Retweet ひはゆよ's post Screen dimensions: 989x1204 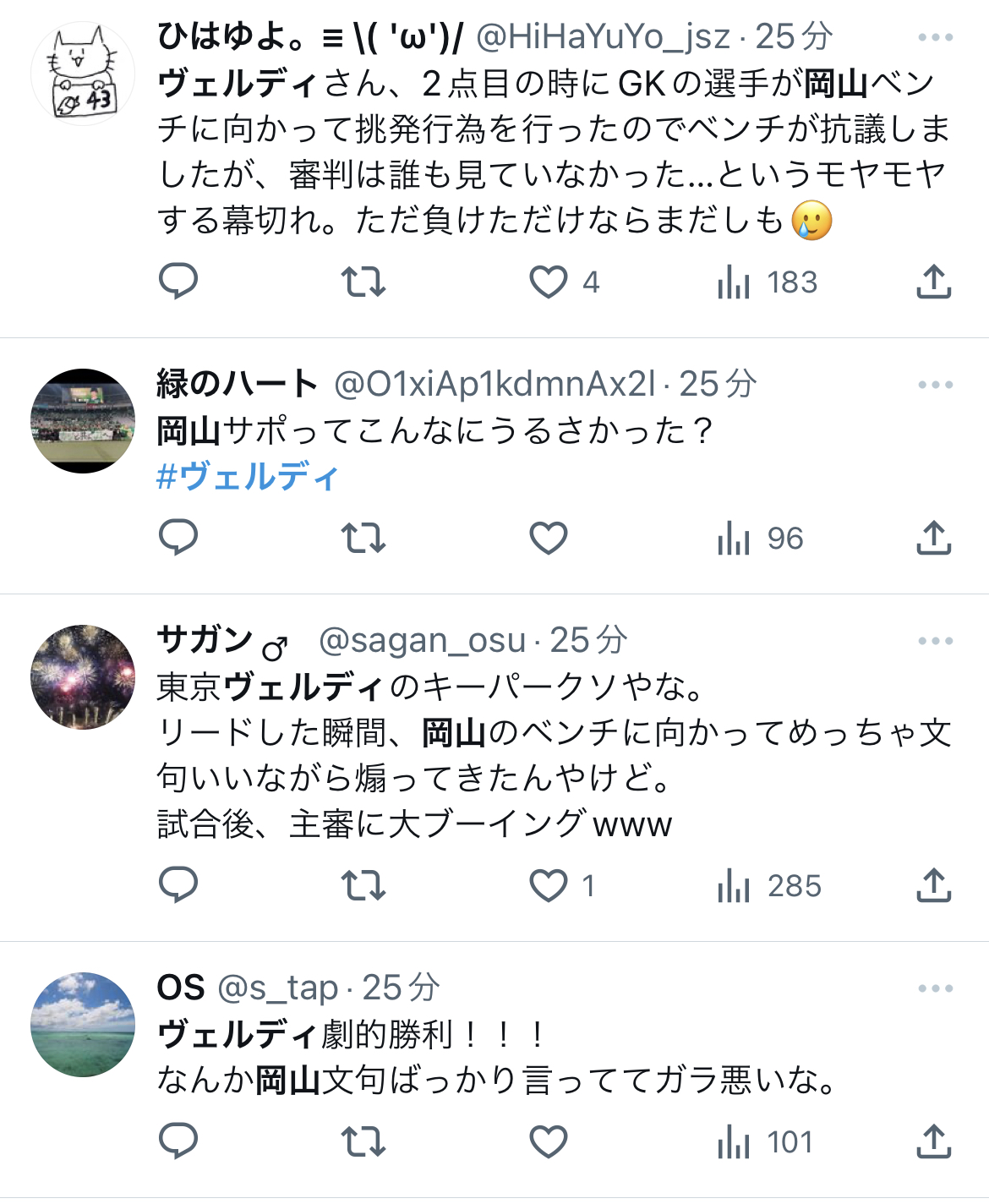click(363, 282)
